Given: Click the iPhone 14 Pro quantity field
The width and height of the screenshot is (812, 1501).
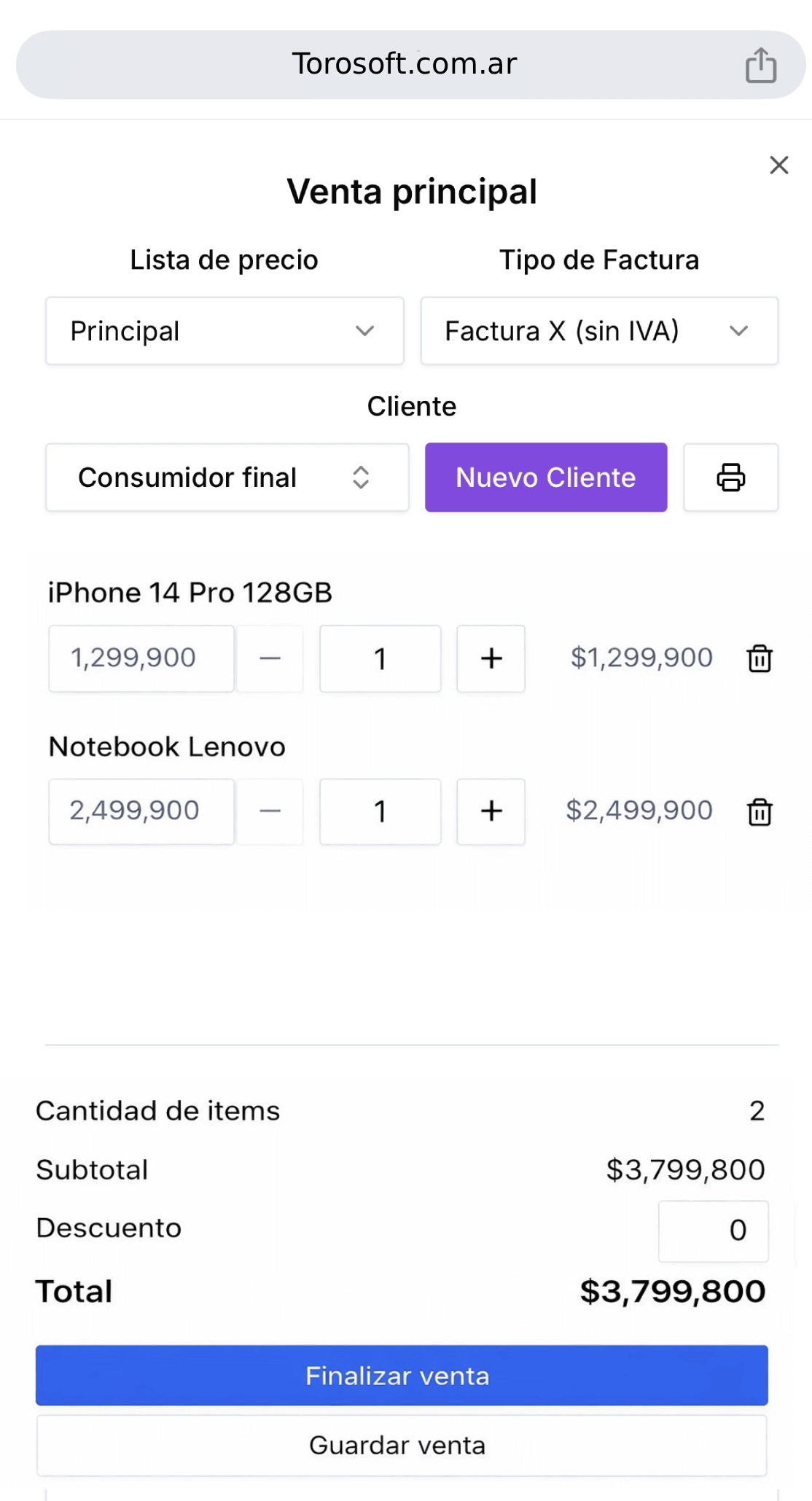Looking at the screenshot, I should click(380, 658).
